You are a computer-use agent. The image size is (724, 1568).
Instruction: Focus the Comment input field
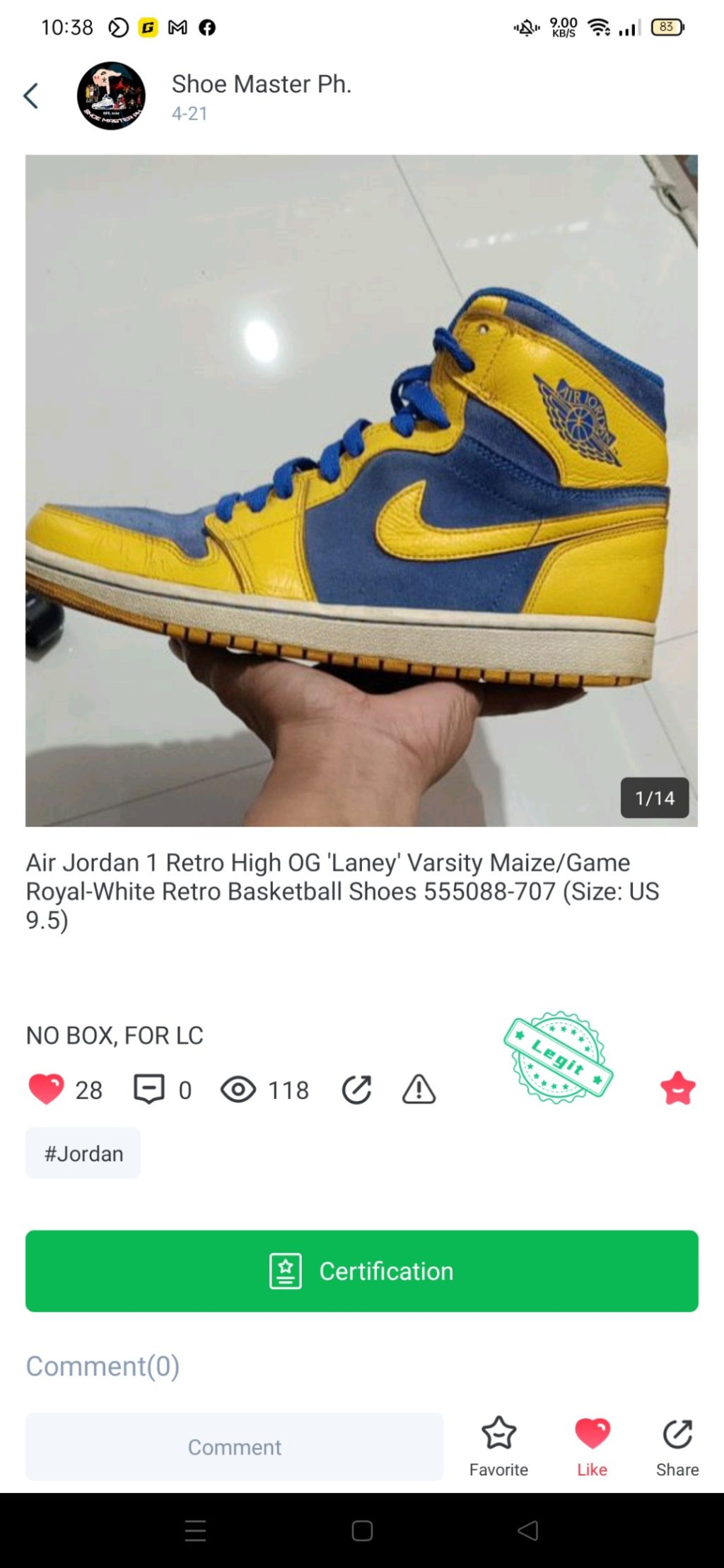[x=234, y=1446]
